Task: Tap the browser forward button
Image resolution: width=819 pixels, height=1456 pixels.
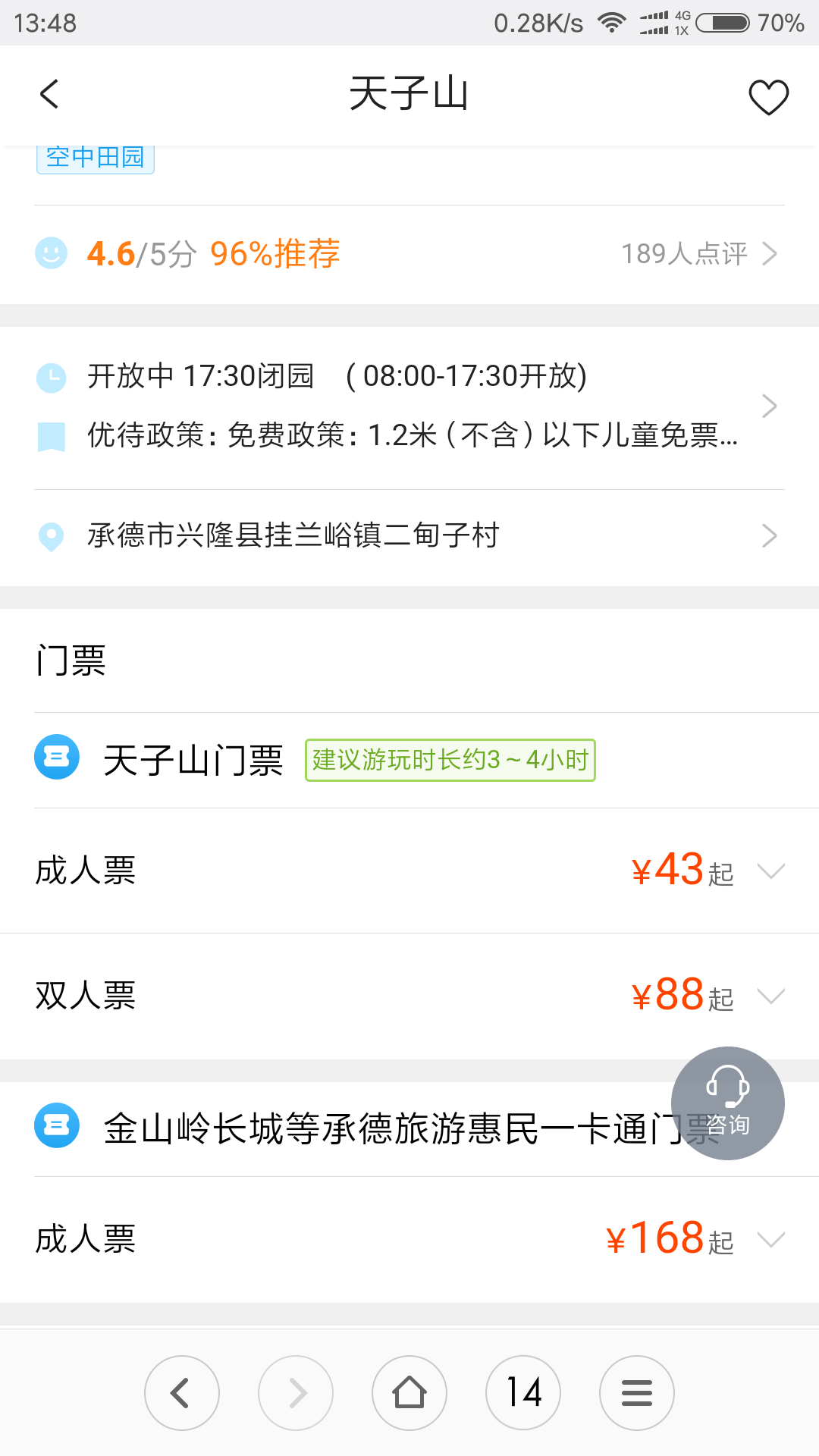Action: pos(296,1393)
